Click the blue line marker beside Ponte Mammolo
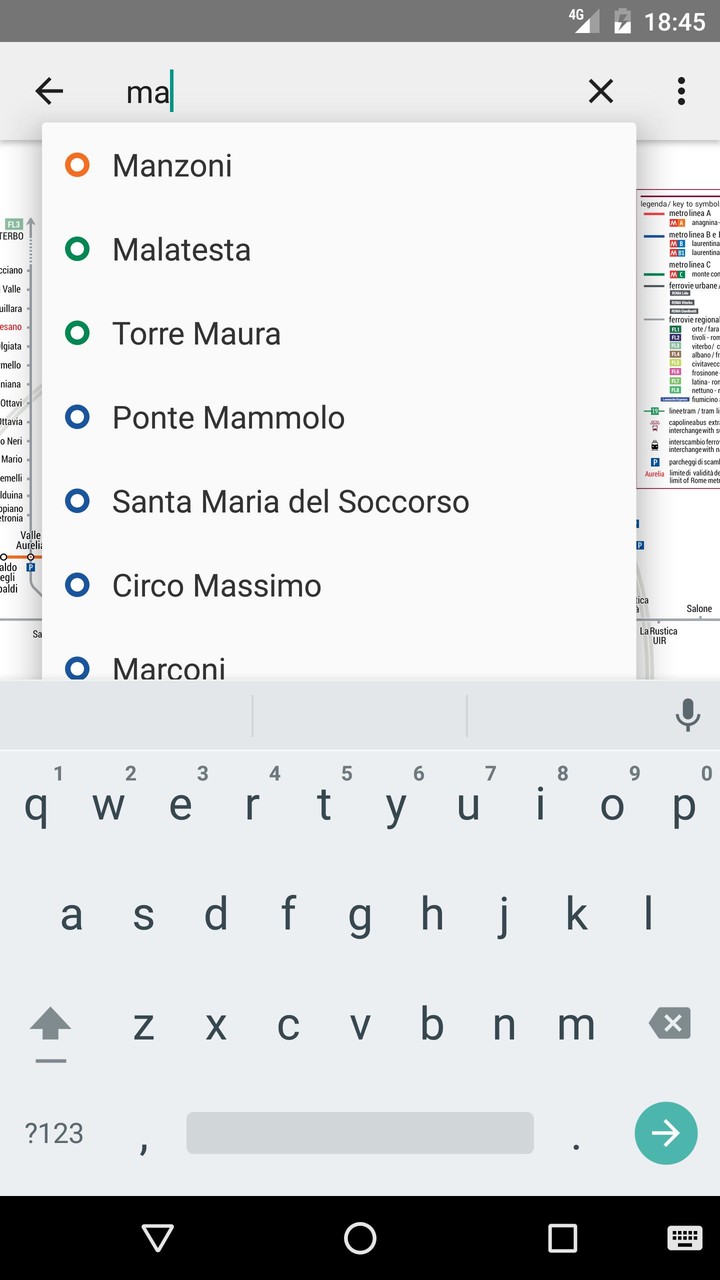 point(77,417)
